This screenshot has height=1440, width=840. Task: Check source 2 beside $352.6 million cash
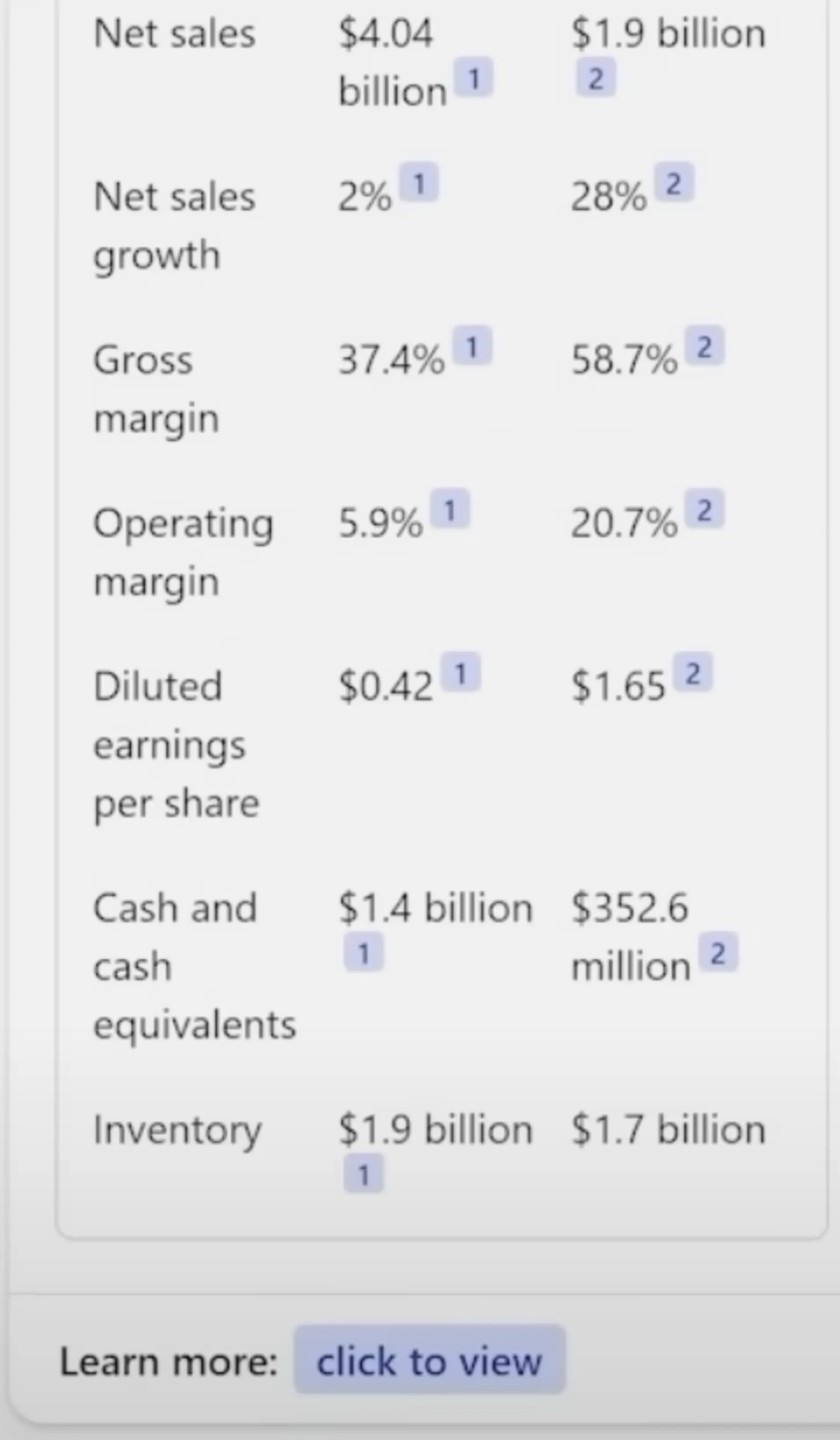coord(717,952)
